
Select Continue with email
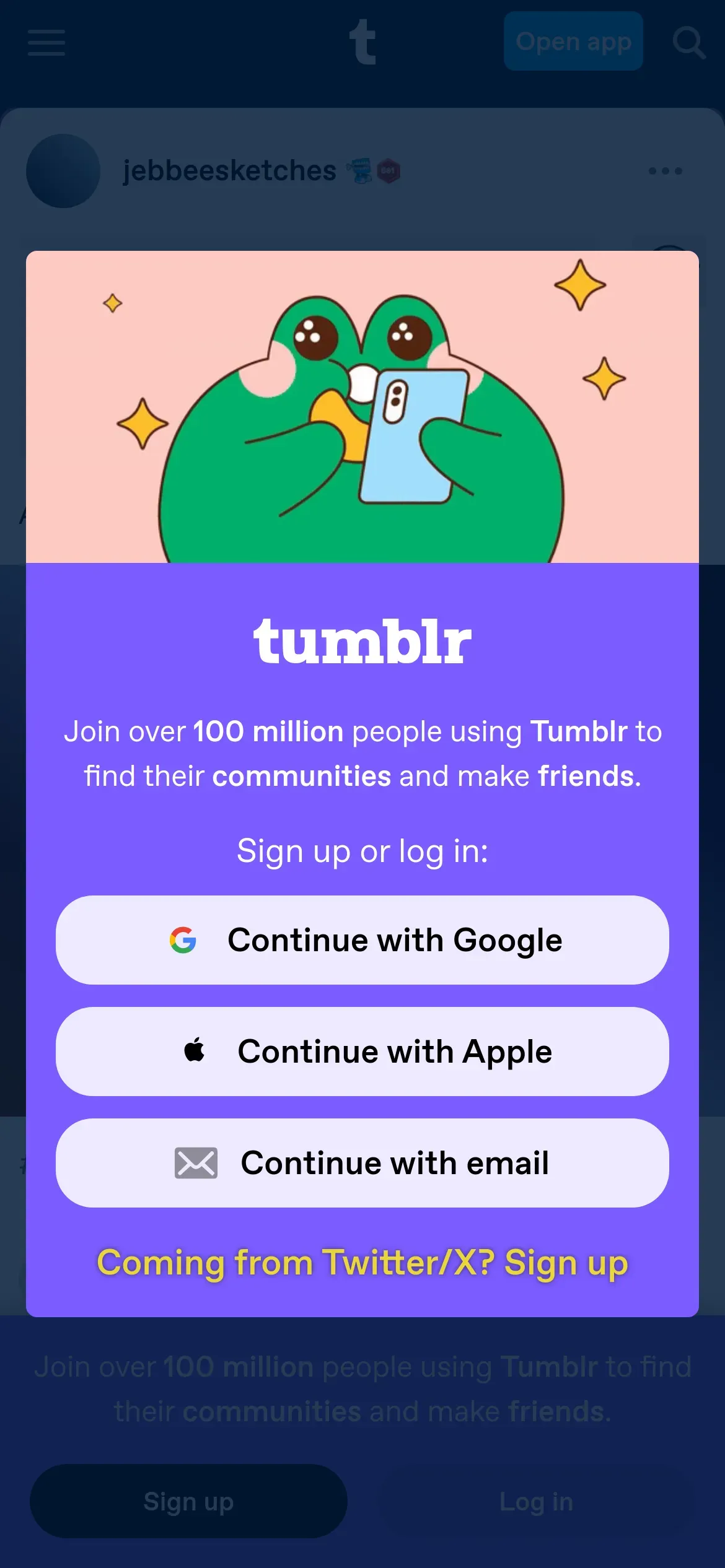click(362, 1162)
